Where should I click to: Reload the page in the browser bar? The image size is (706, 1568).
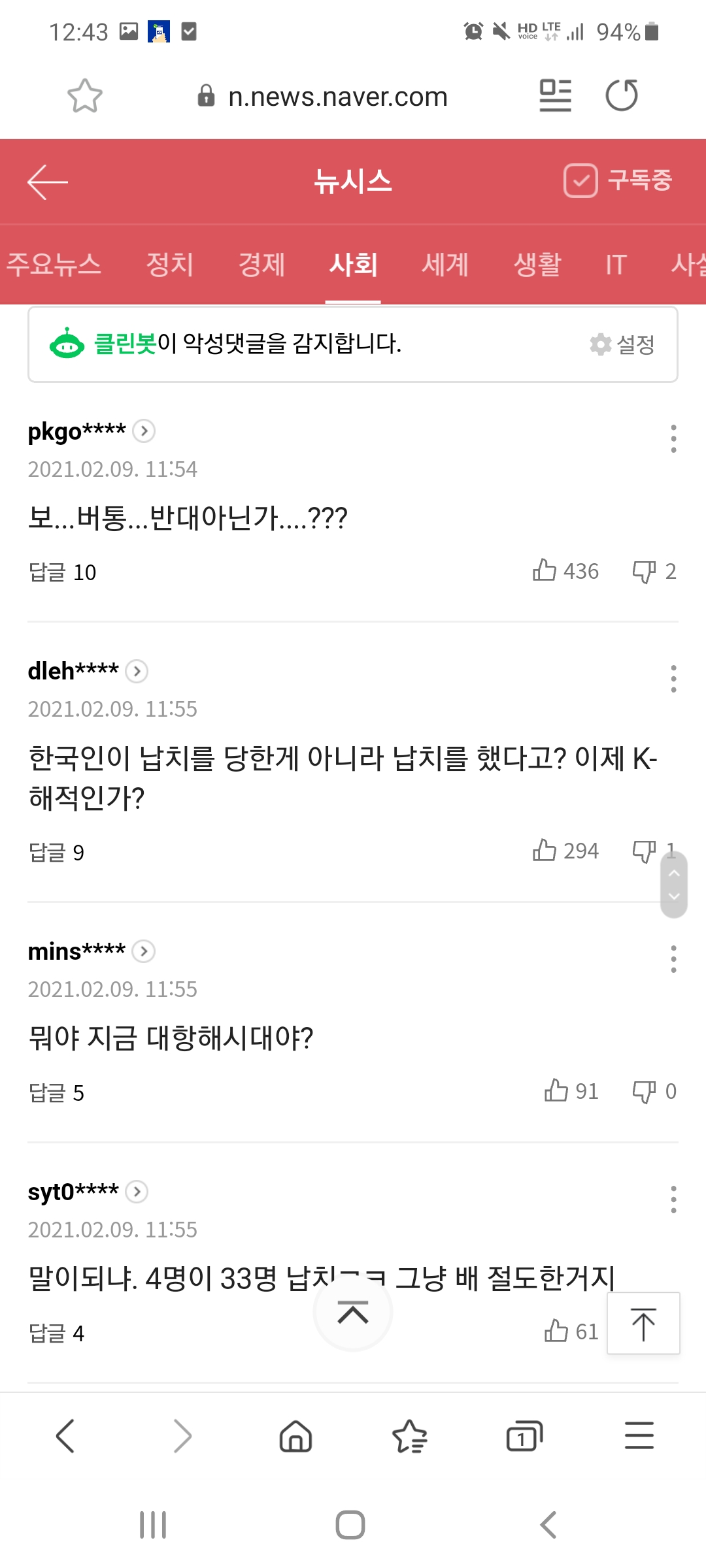pos(622,96)
